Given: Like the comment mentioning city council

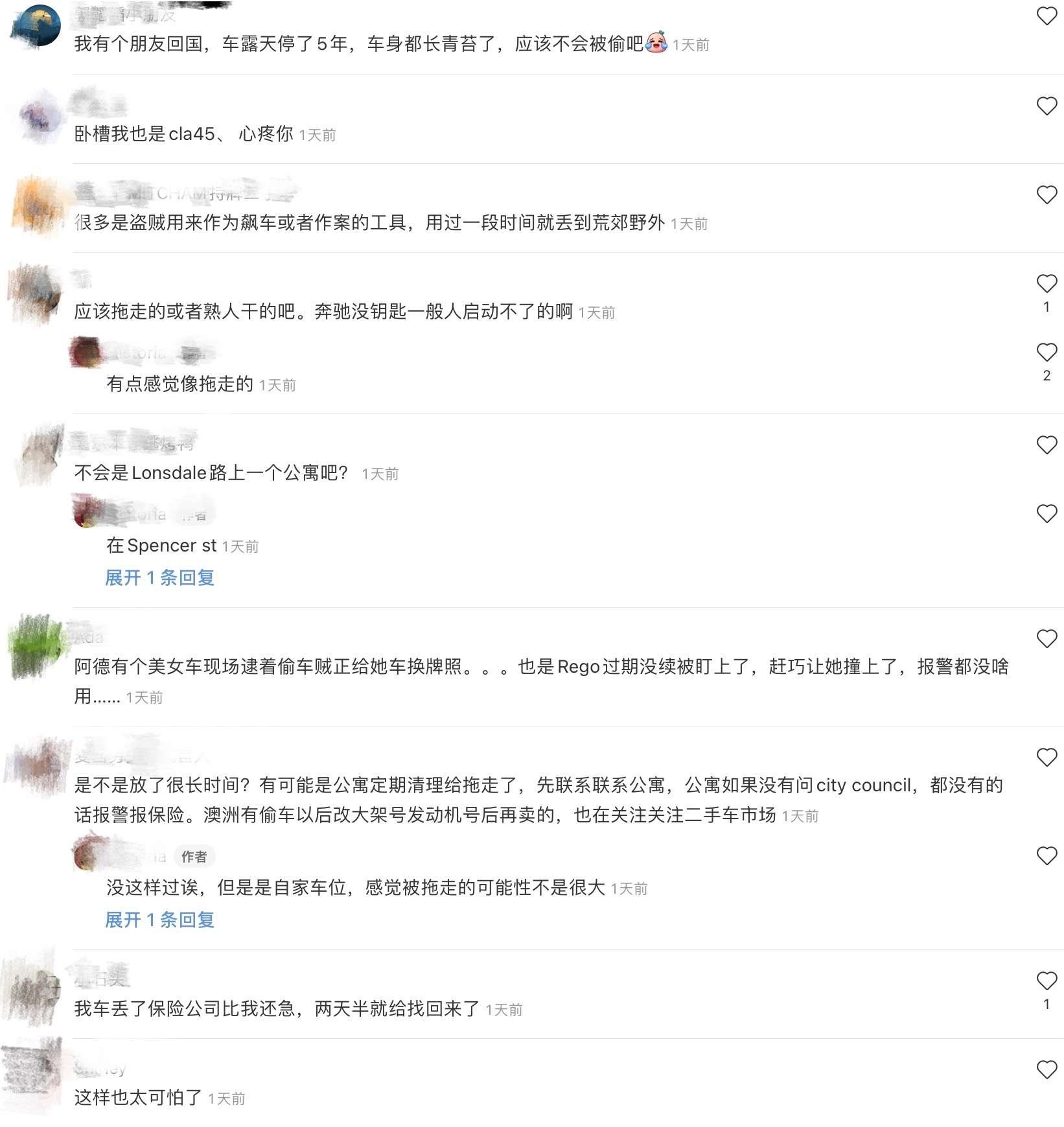Looking at the screenshot, I should click(1047, 757).
